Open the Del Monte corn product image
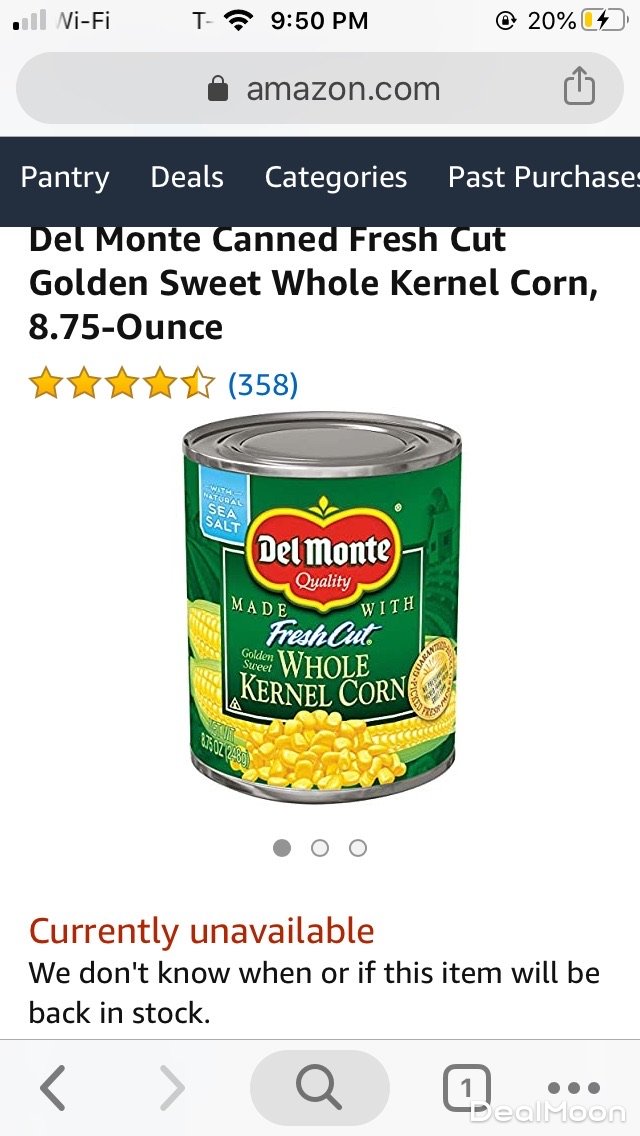Viewport: 640px width, 1136px height. [x=322, y=610]
